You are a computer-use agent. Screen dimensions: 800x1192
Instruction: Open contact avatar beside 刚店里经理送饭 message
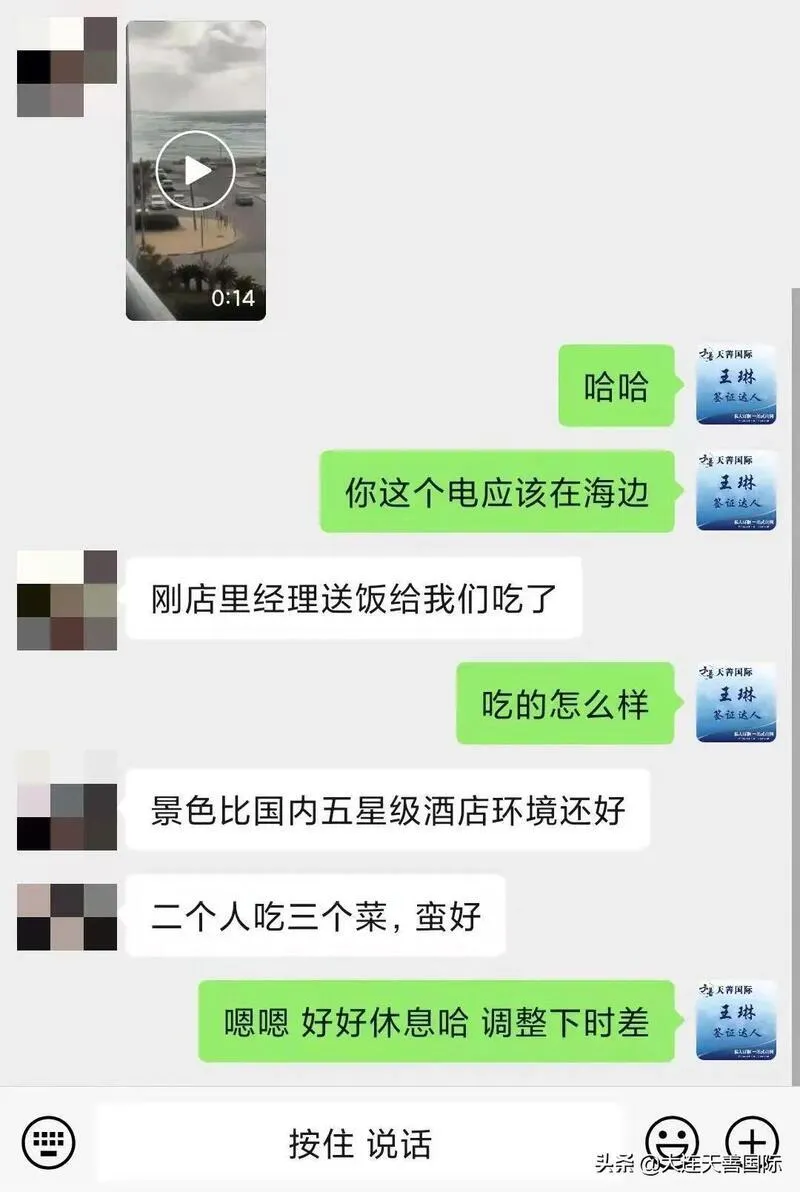click(x=67, y=600)
